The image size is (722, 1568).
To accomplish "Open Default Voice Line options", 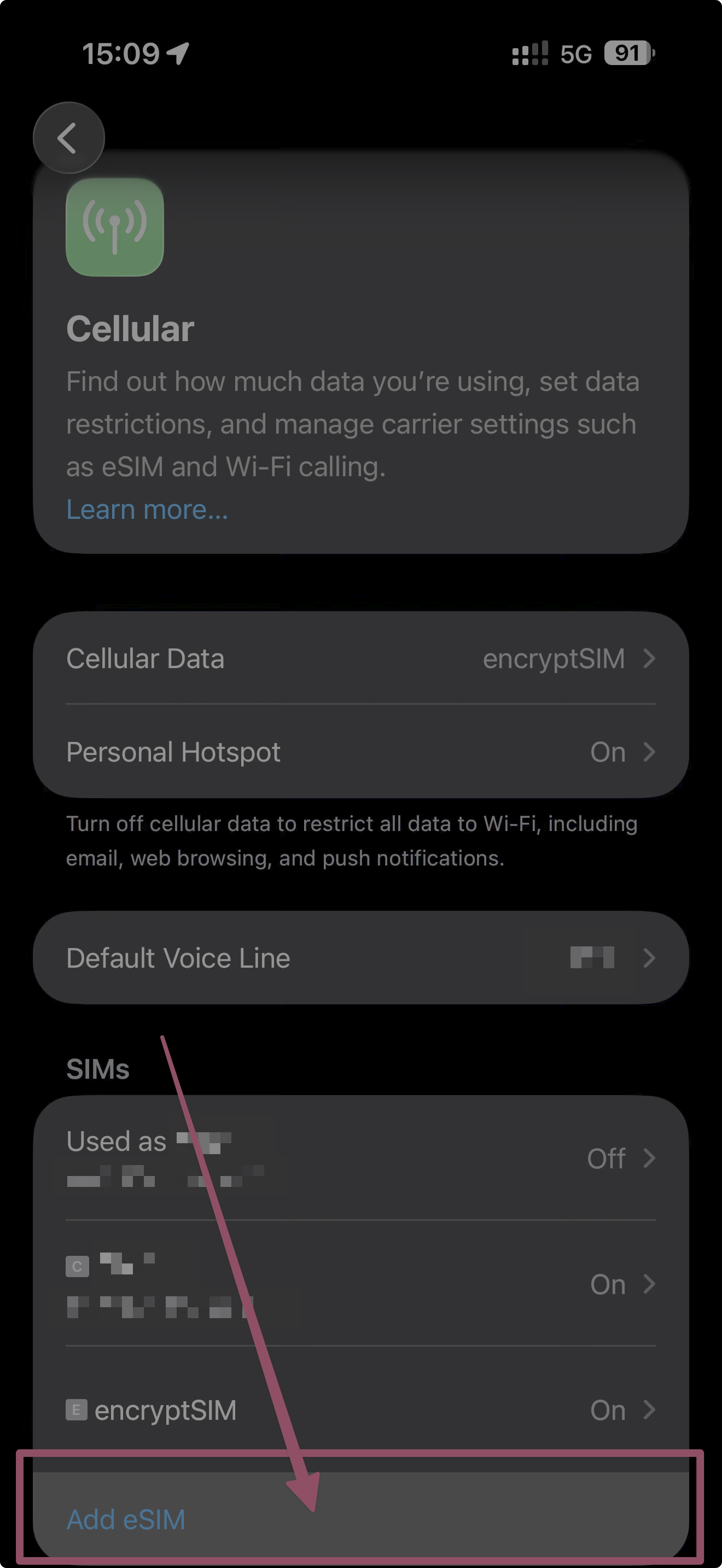I will click(x=361, y=957).
